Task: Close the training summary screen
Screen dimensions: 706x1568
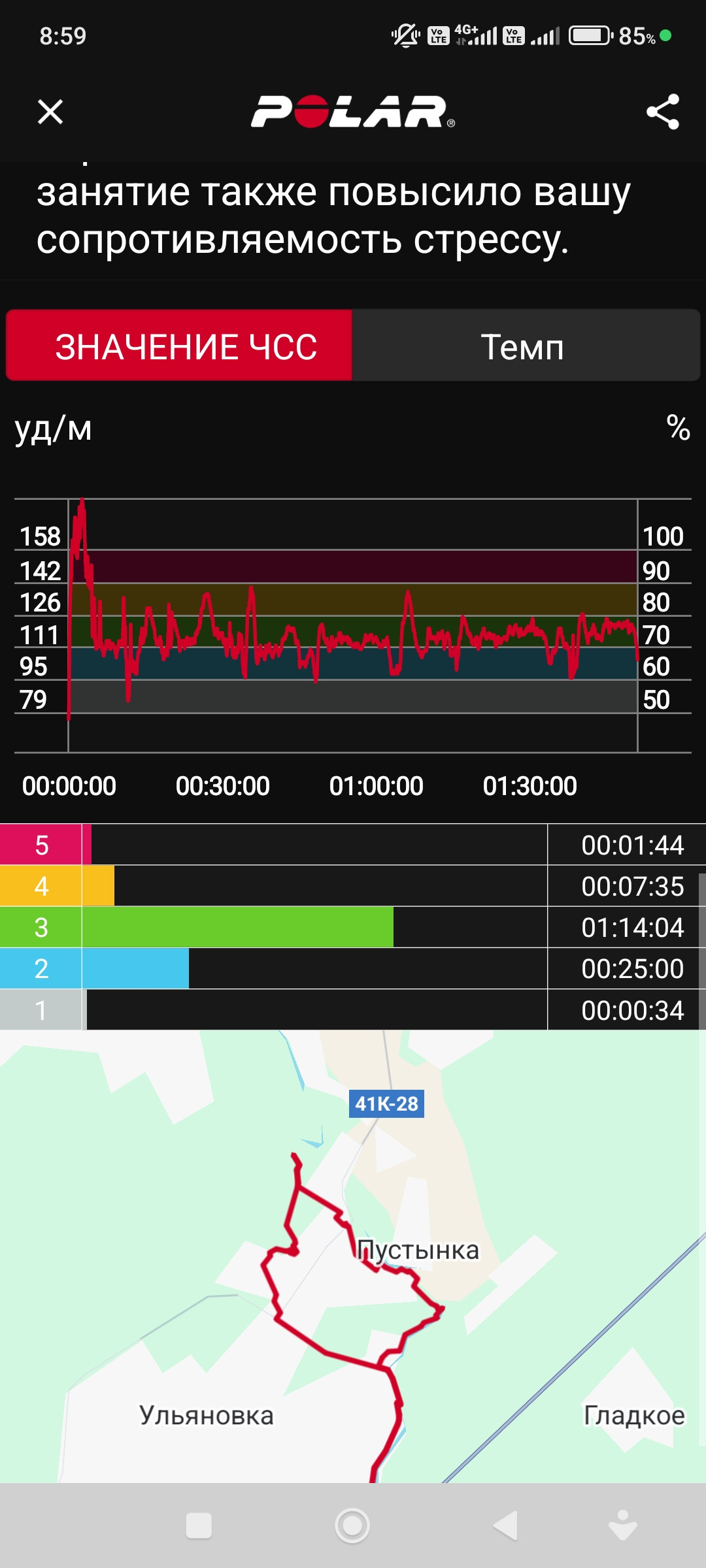Action: tap(50, 112)
